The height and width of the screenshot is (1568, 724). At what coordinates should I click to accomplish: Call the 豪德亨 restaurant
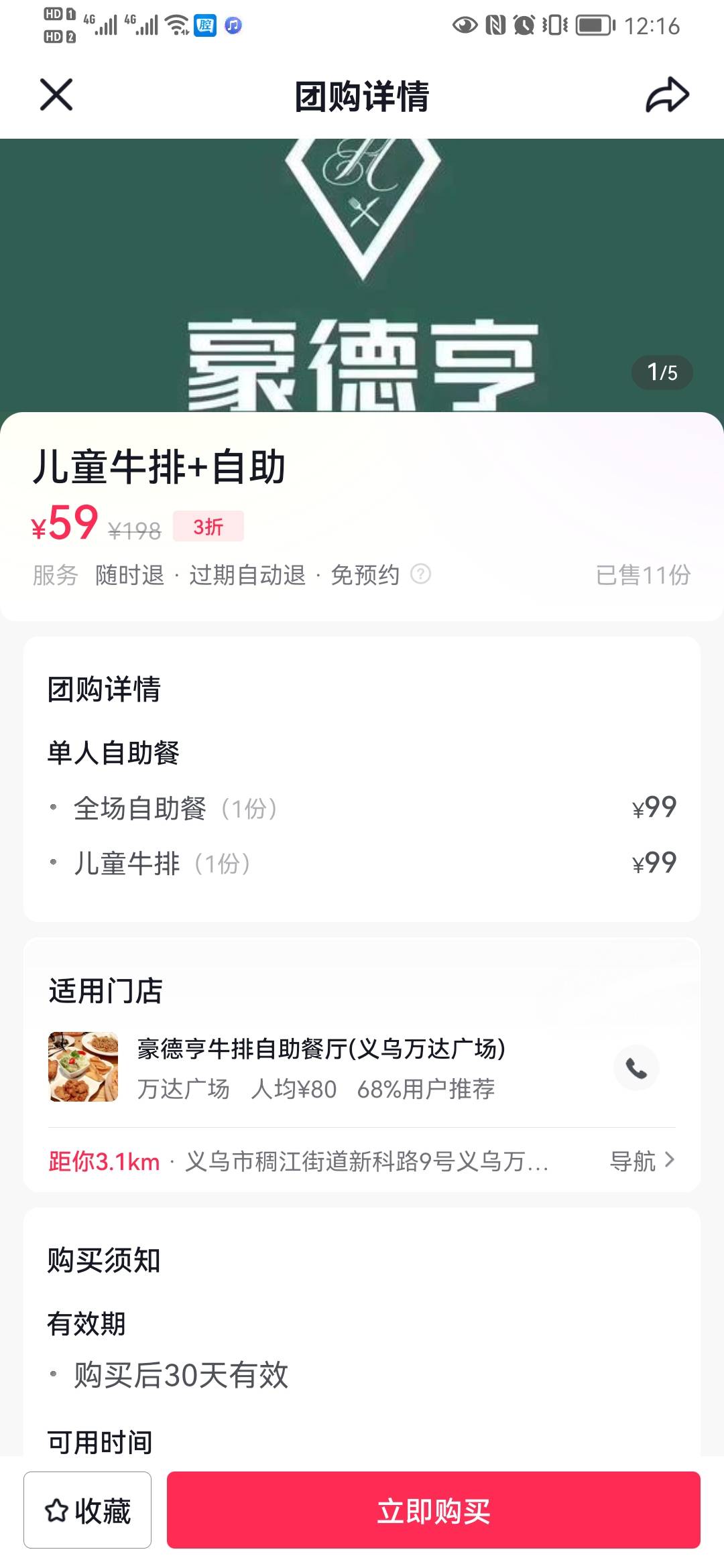636,1067
